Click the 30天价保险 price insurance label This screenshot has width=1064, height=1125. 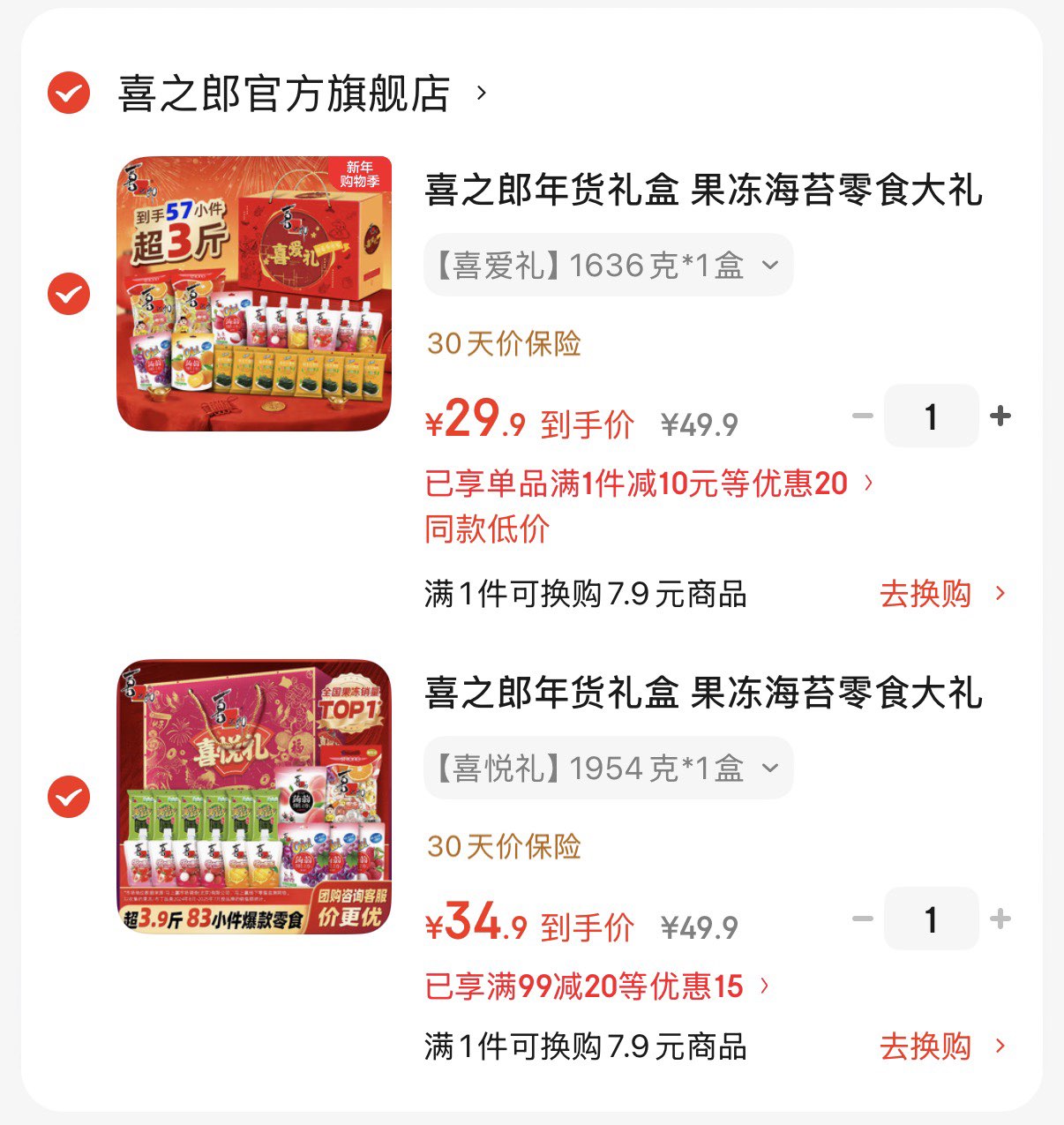tap(503, 343)
